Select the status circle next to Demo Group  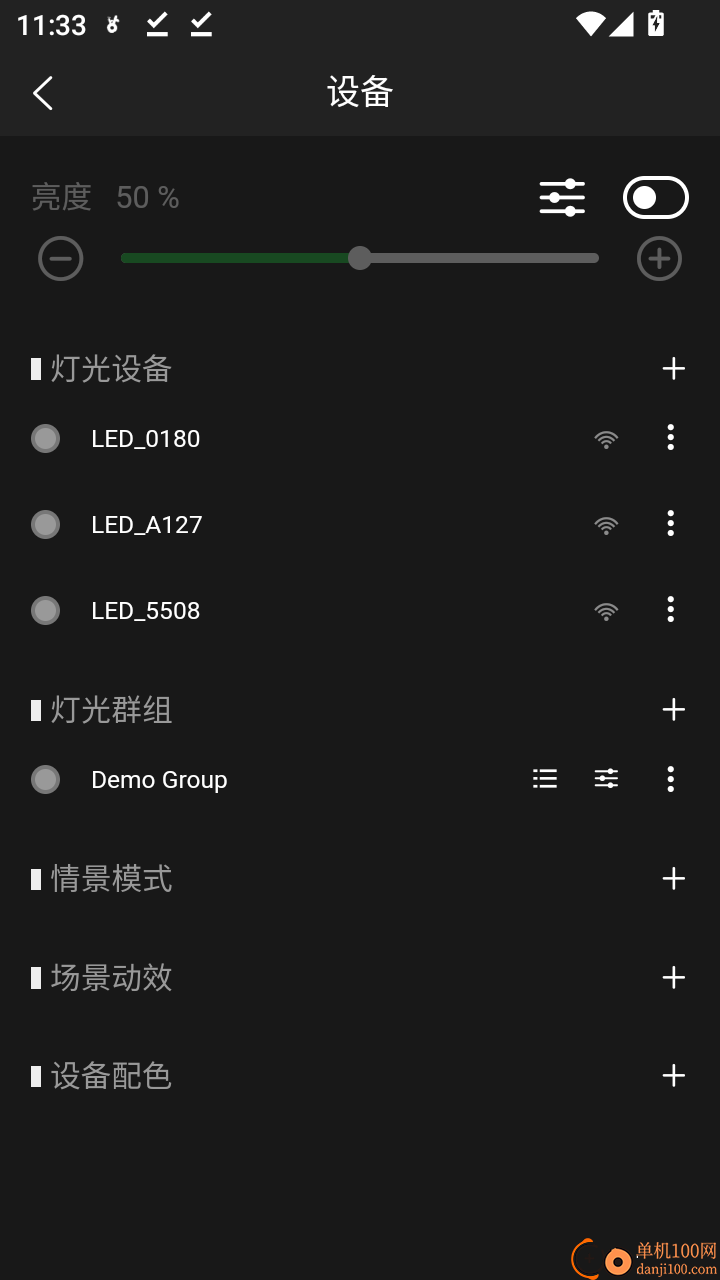coord(45,779)
